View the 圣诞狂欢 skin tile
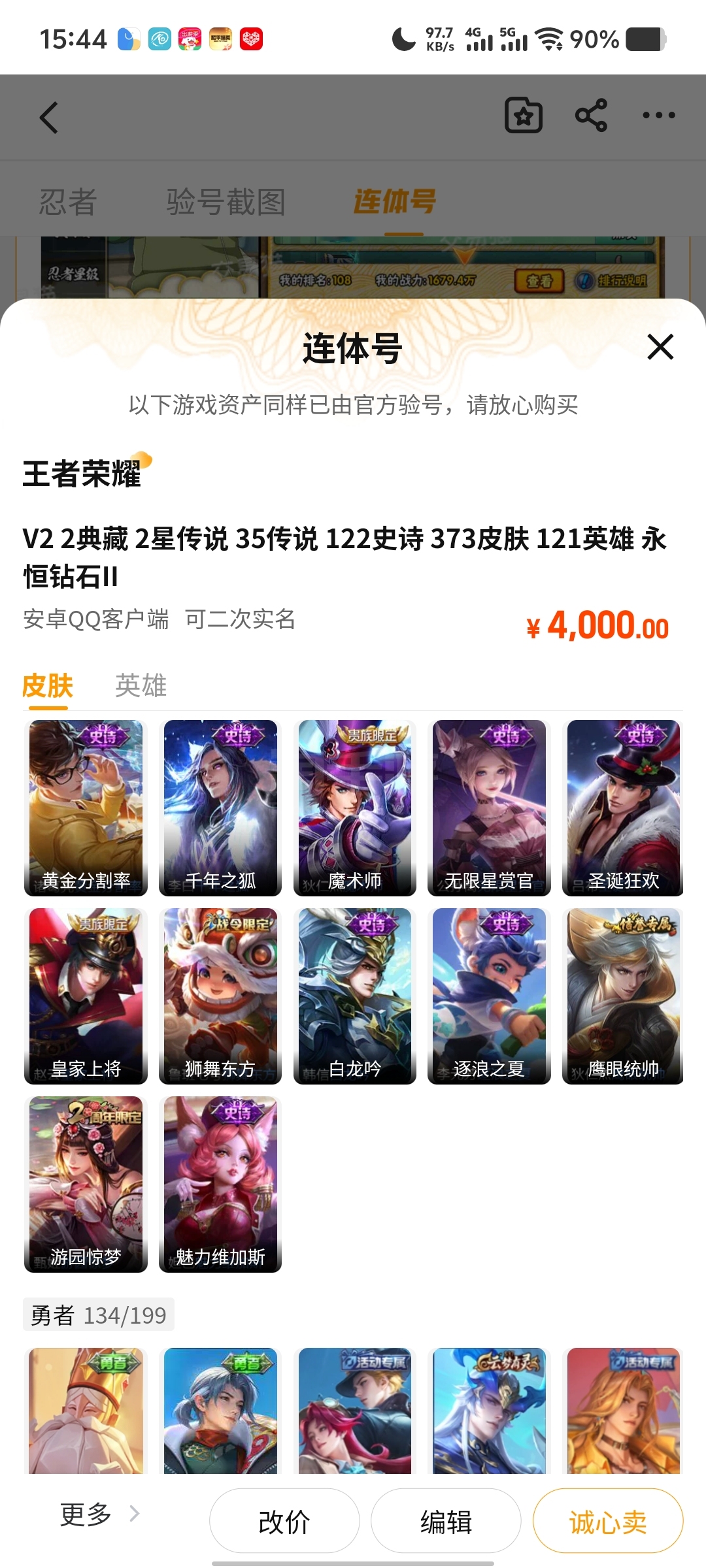Viewport: 706px width, 1568px height. pos(623,808)
